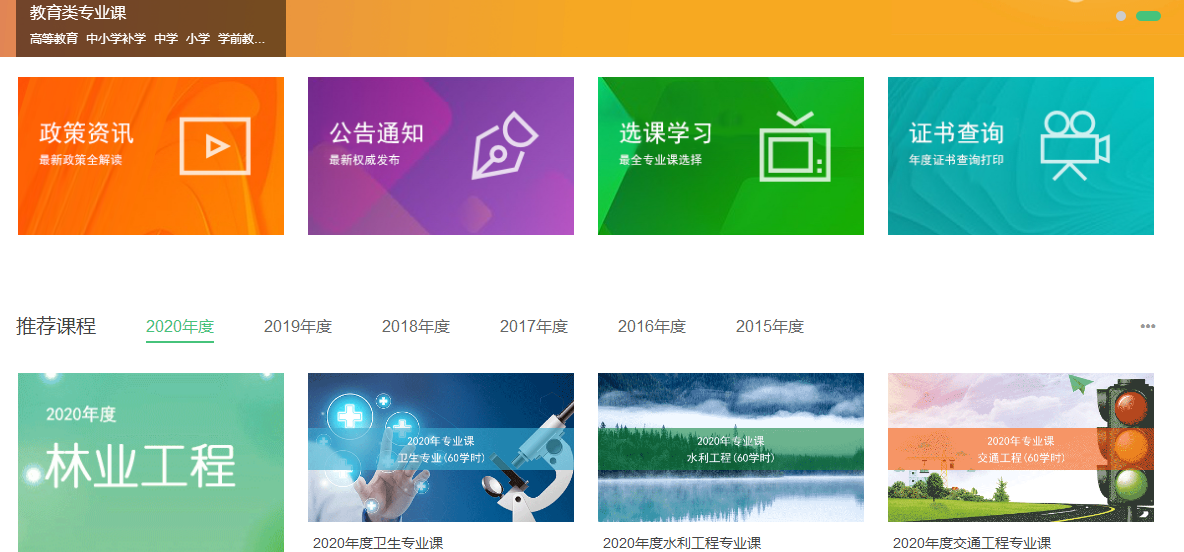Select the 2018年度 tab
The height and width of the screenshot is (552, 1184).
click(x=416, y=327)
